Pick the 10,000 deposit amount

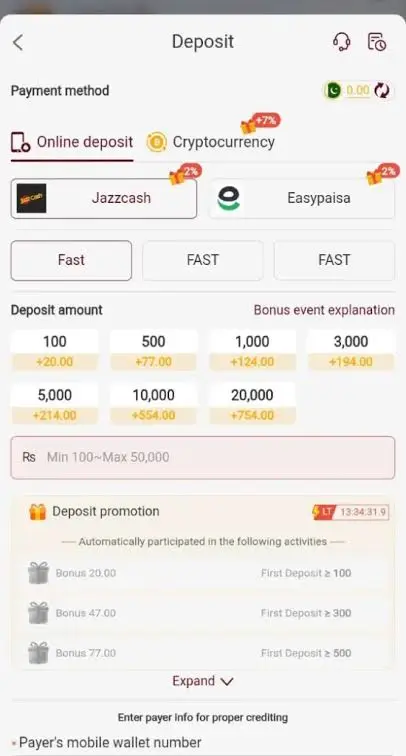[x=153, y=404]
